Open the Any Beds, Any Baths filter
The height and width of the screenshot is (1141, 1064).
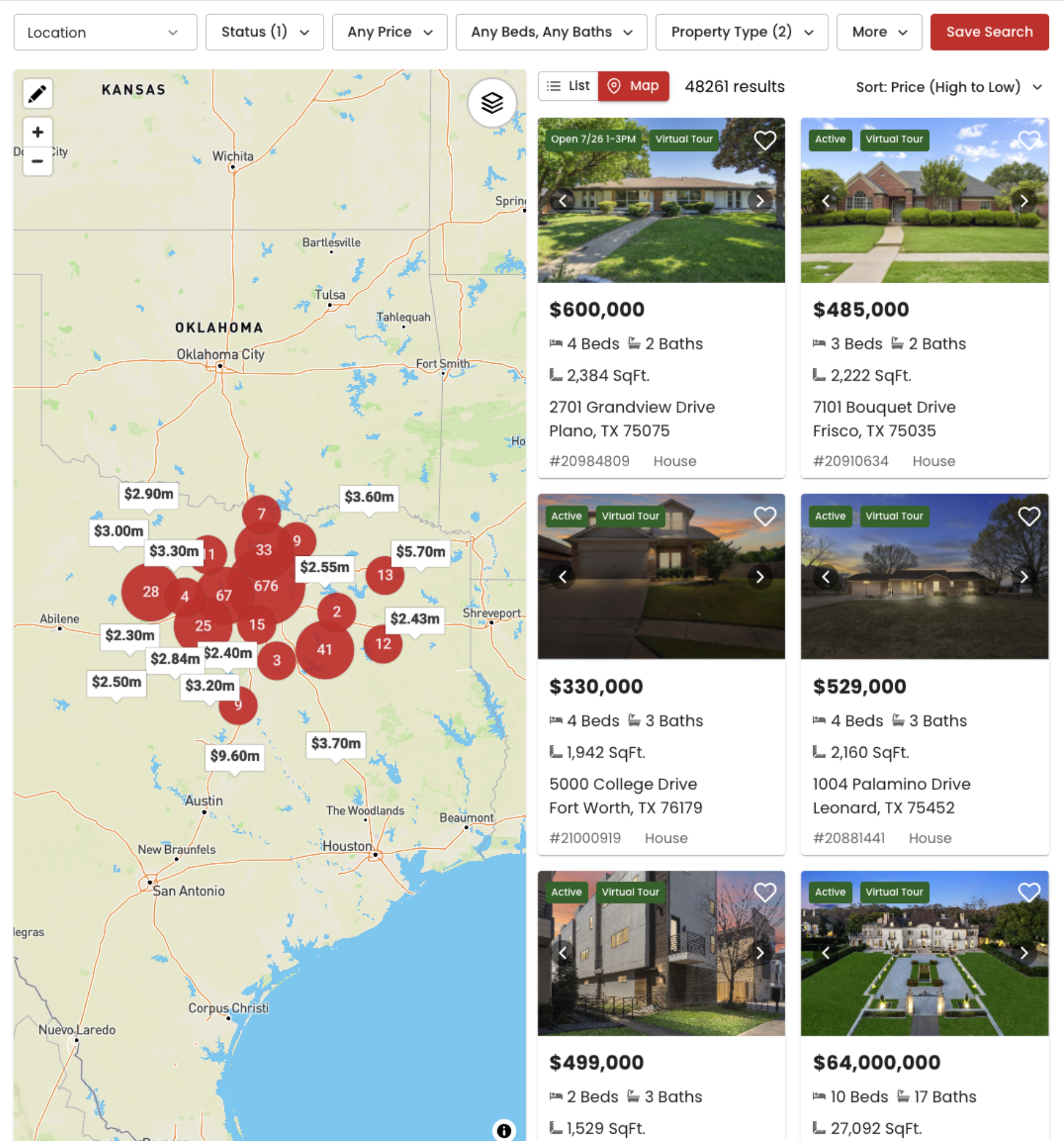click(551, 32)
